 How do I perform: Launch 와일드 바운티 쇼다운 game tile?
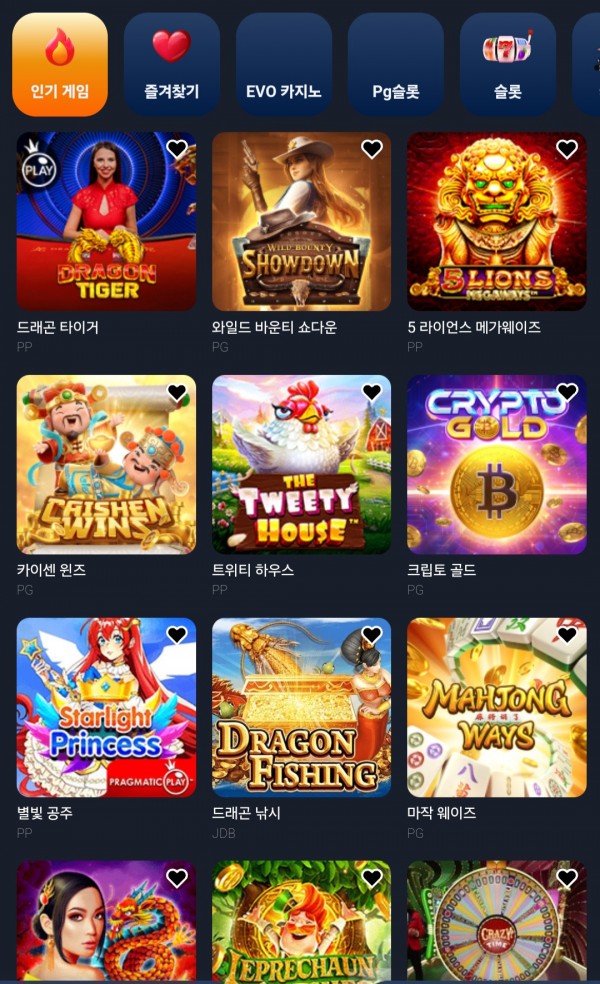point(301,222)
